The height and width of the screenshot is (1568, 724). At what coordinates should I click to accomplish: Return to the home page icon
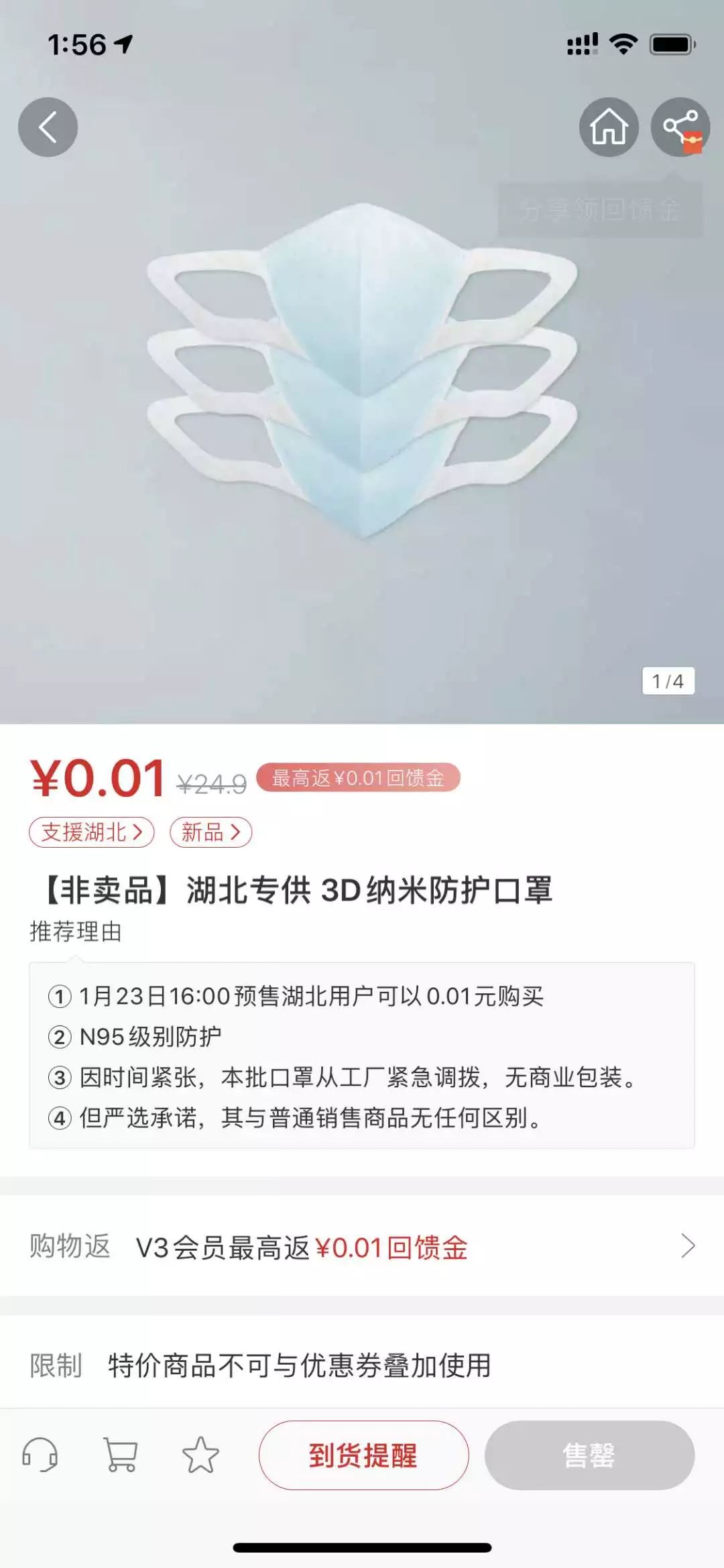(x=608, y=127)
